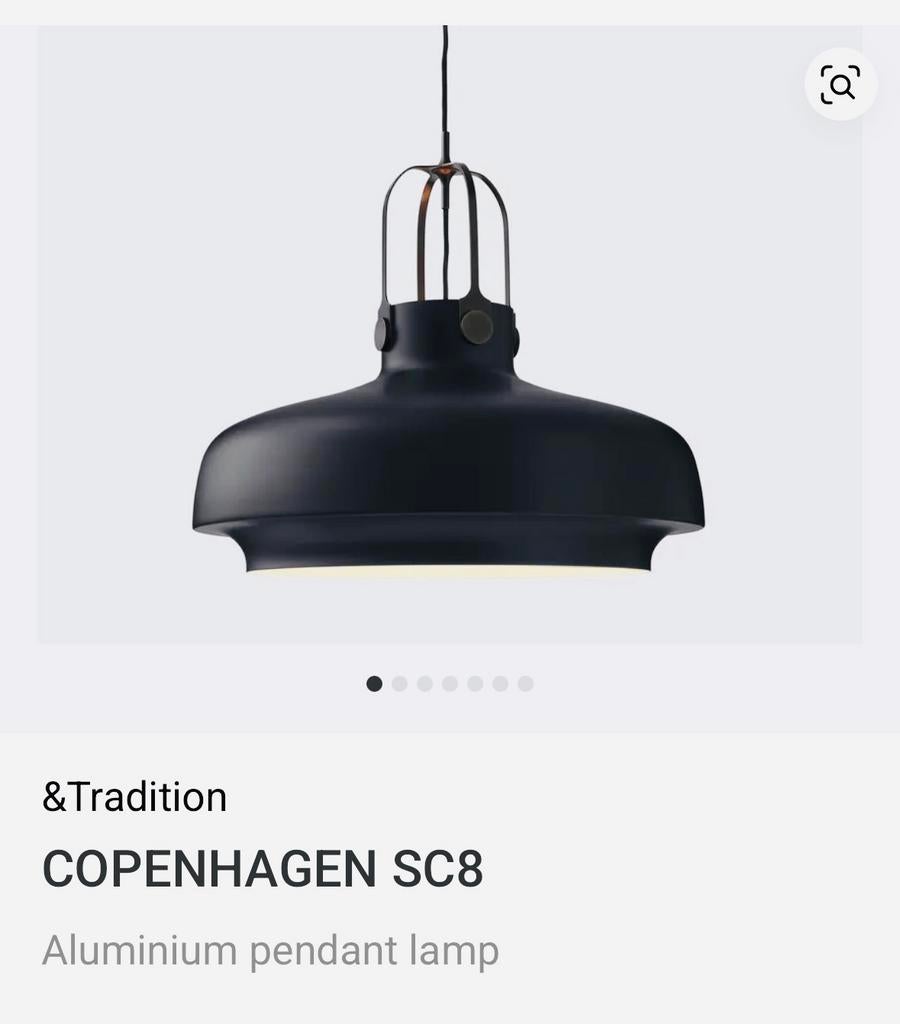Viewport: 900px width, 1024px height.
Task: Open the next product photo via carousel dots
Action: coord(399,684)
